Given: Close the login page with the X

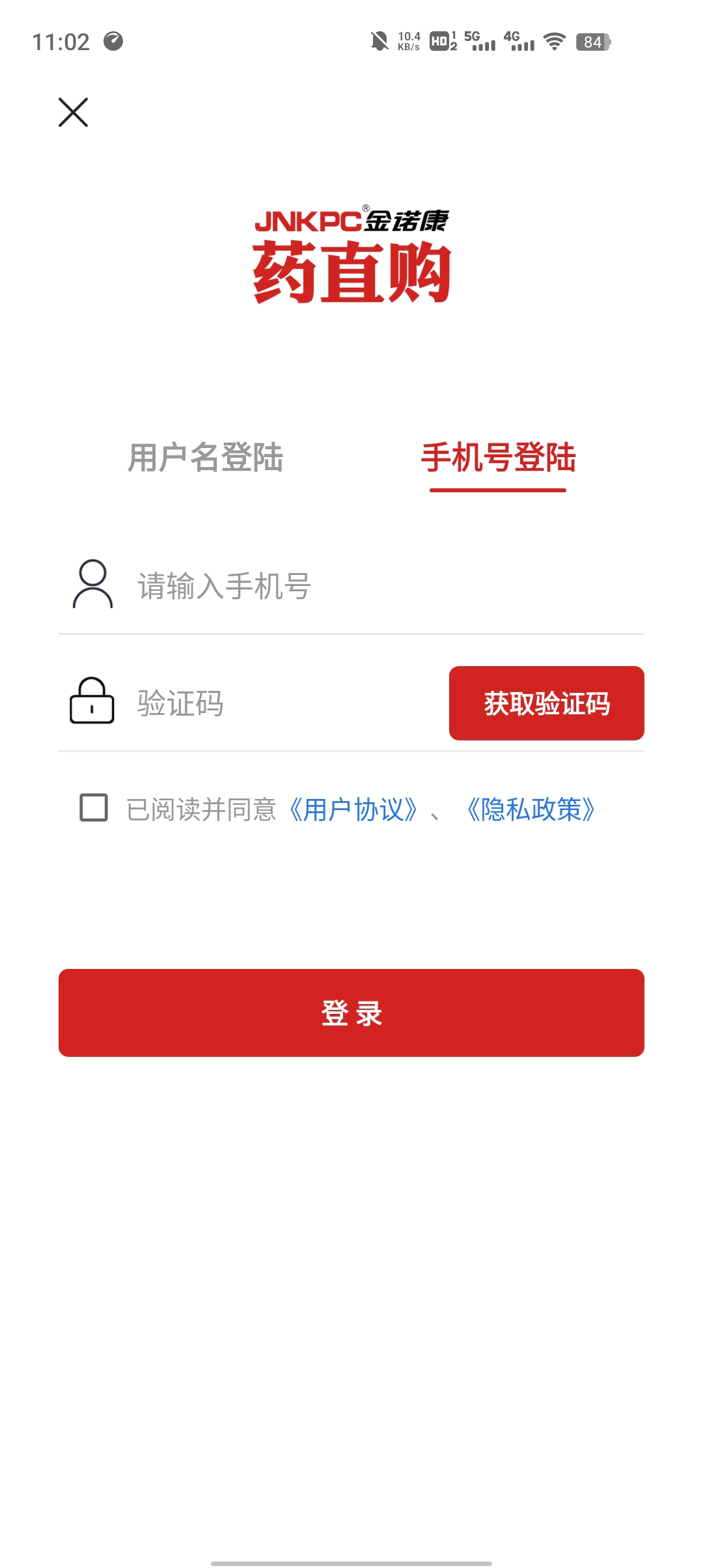Looking at the screenshot, I should coord(74,113).
